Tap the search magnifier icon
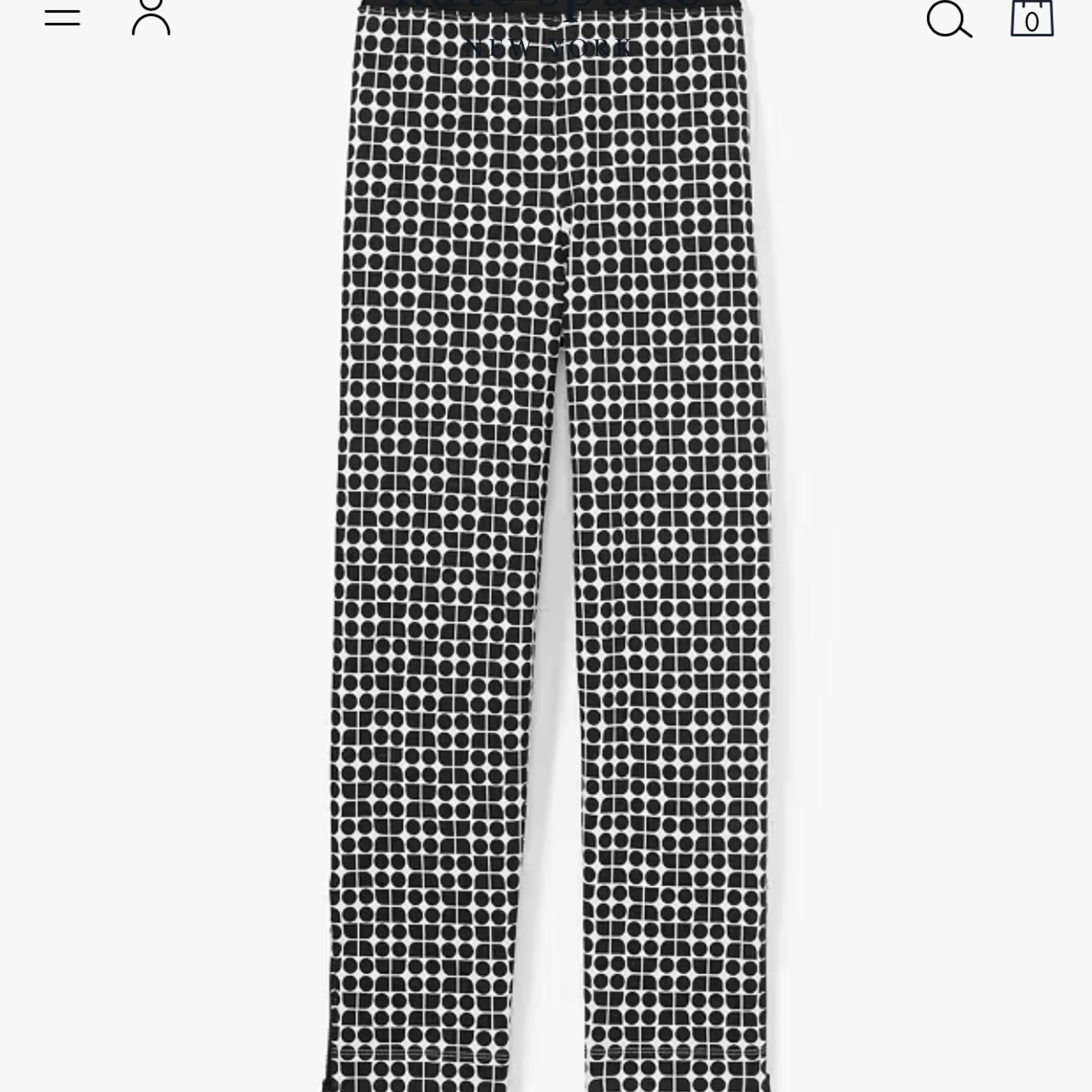 pos(948,19)
